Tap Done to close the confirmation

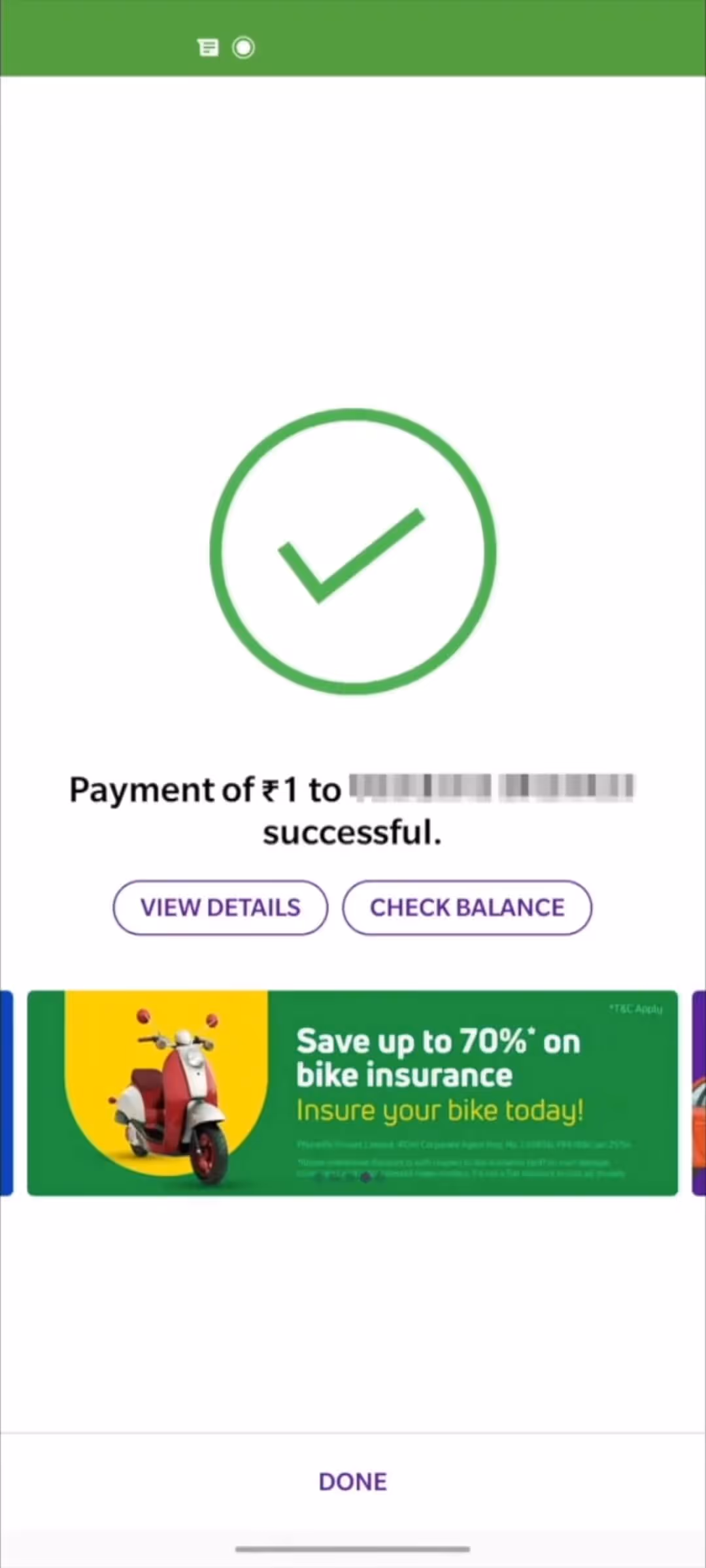pos(352,1481)
